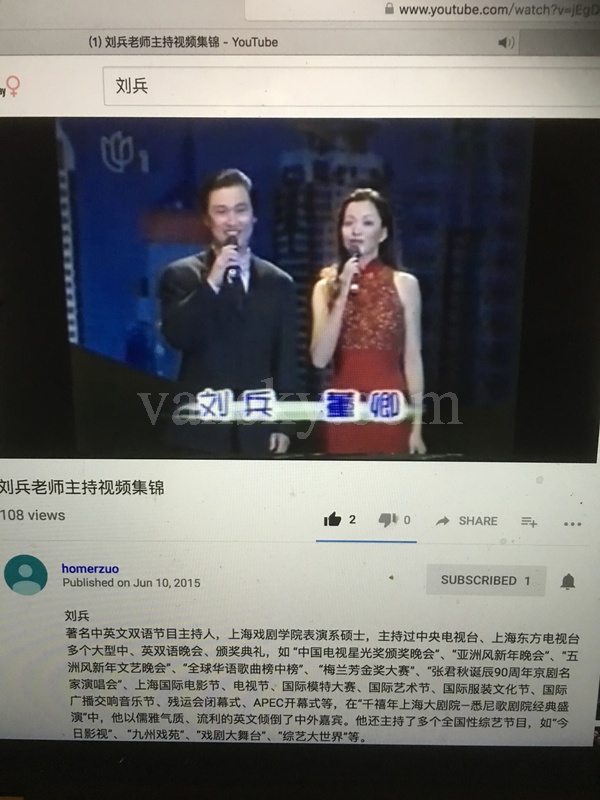Tap the search box containing 刘兵

[x=350, y=87]
